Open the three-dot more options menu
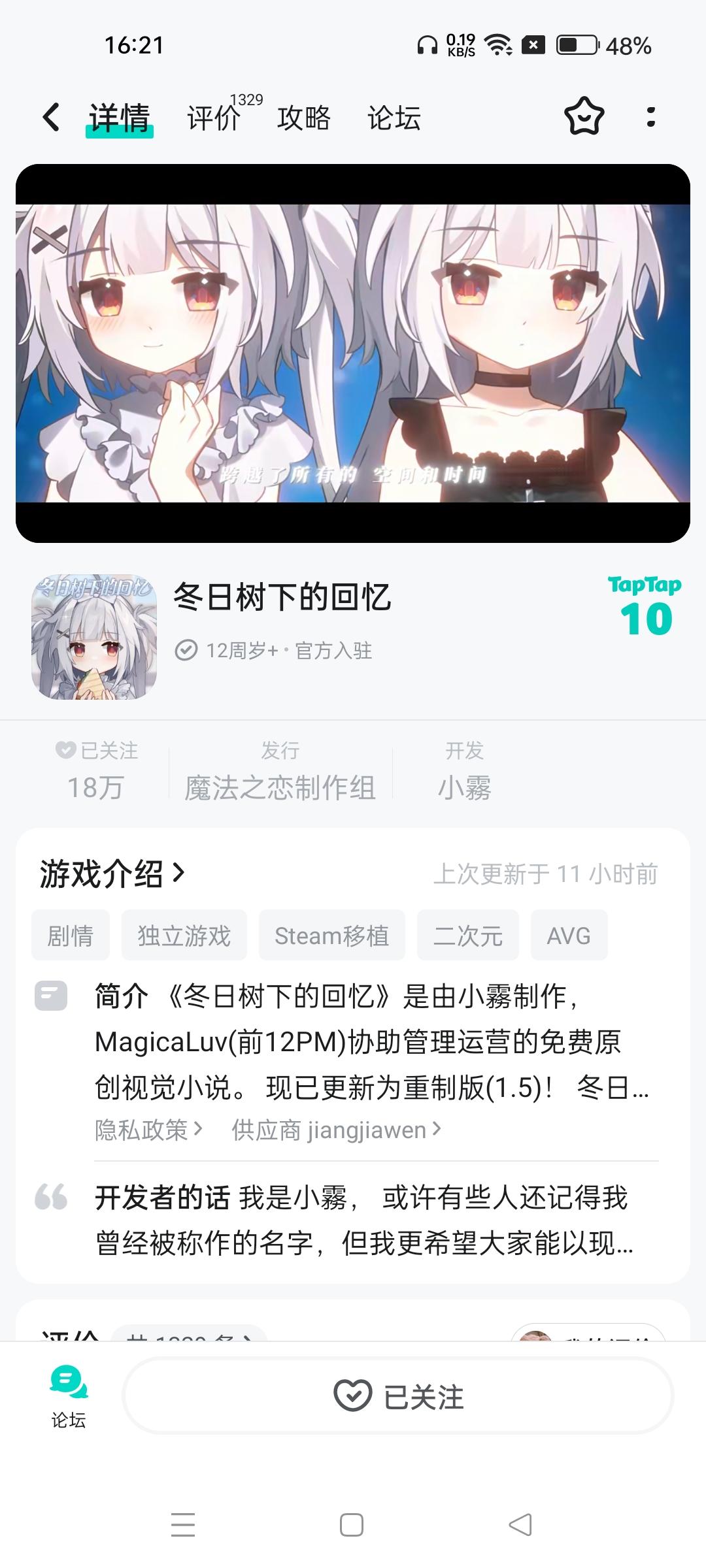 [x=650, y=116]
